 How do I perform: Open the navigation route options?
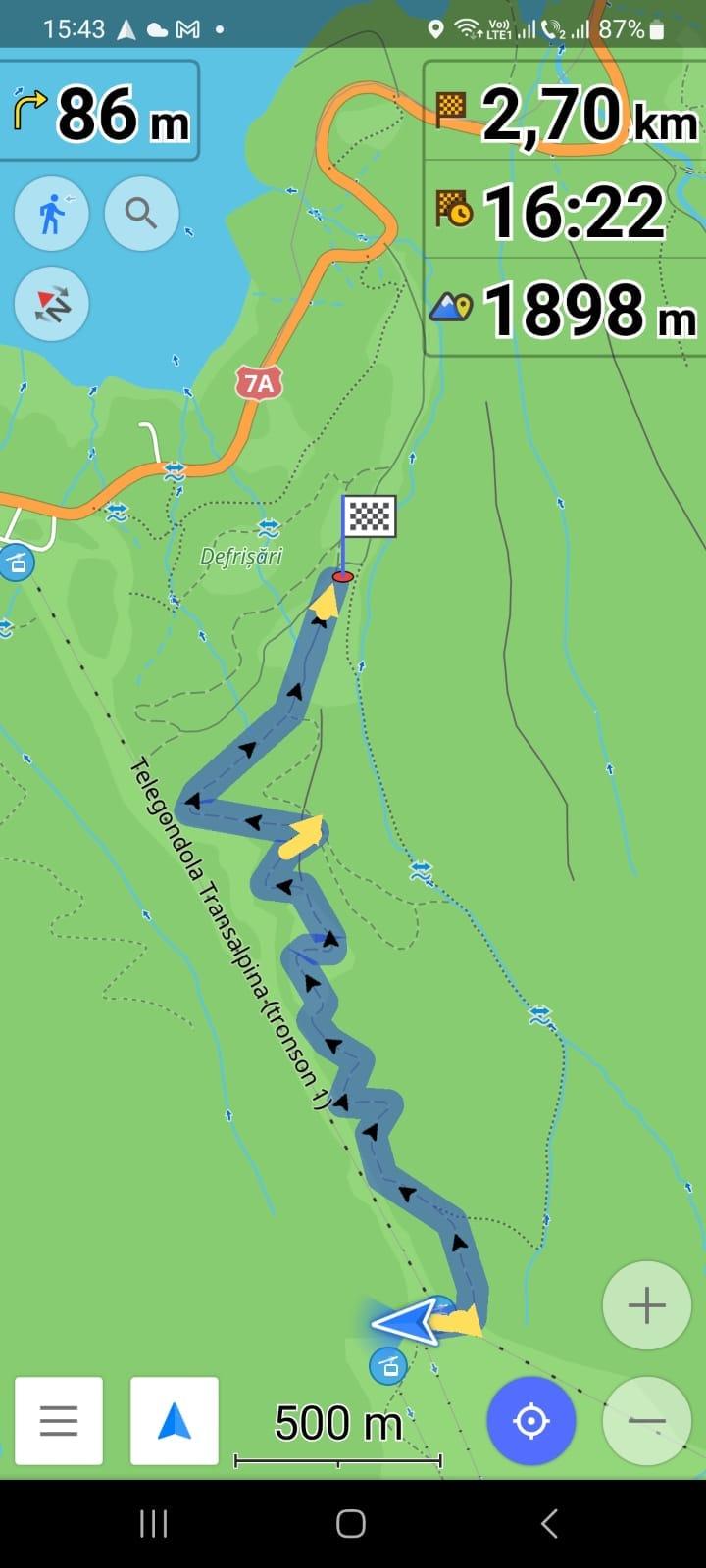point(175,1420)
